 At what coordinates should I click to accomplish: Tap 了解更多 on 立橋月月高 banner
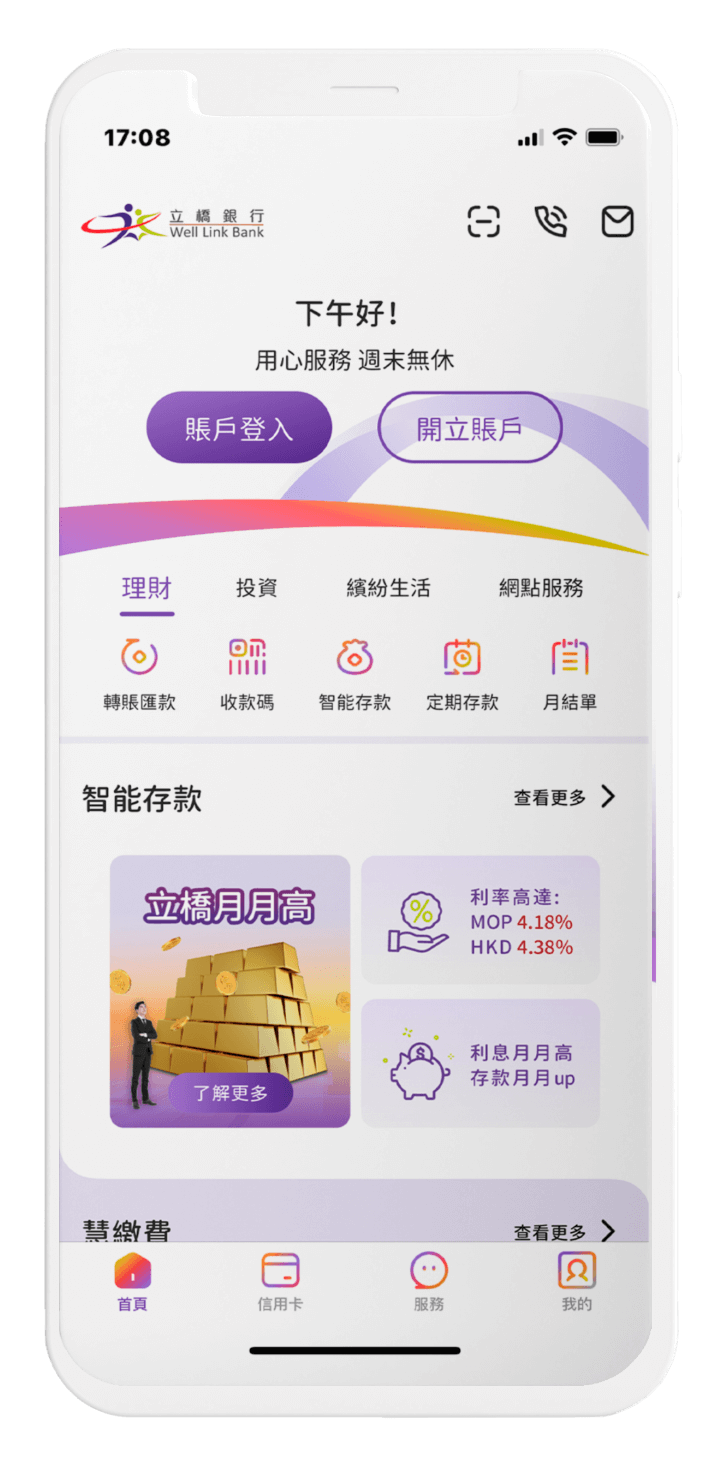tap(231, 1093)
